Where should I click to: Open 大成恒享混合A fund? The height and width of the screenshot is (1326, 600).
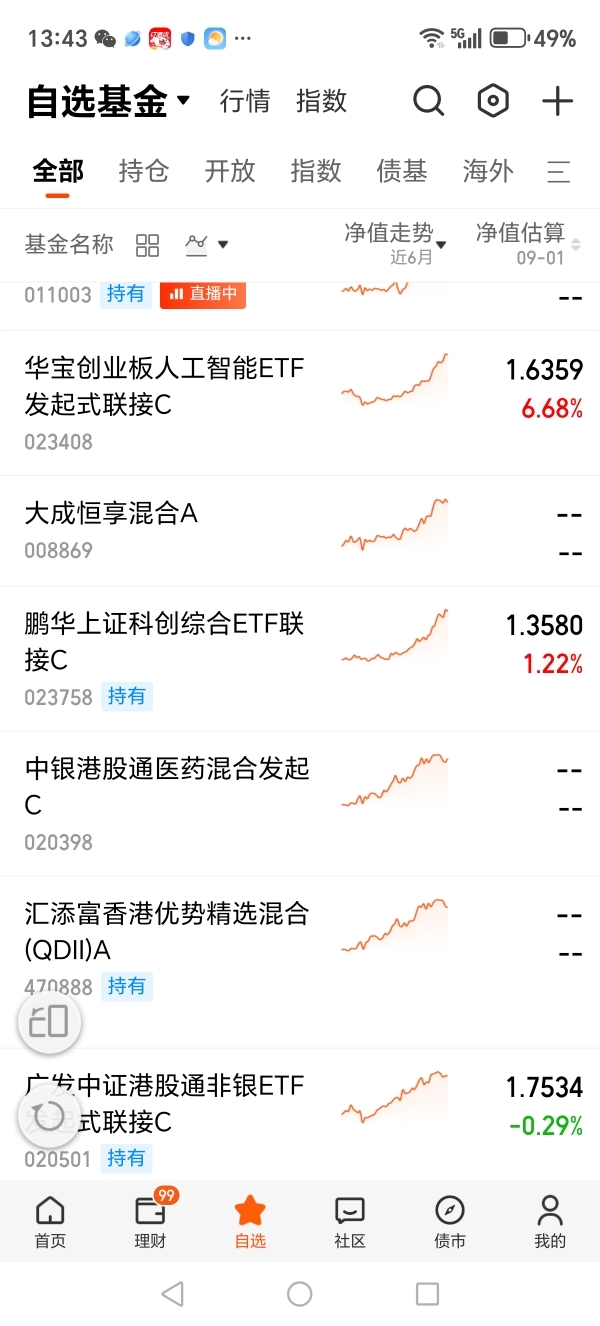[x=300, y=531]
